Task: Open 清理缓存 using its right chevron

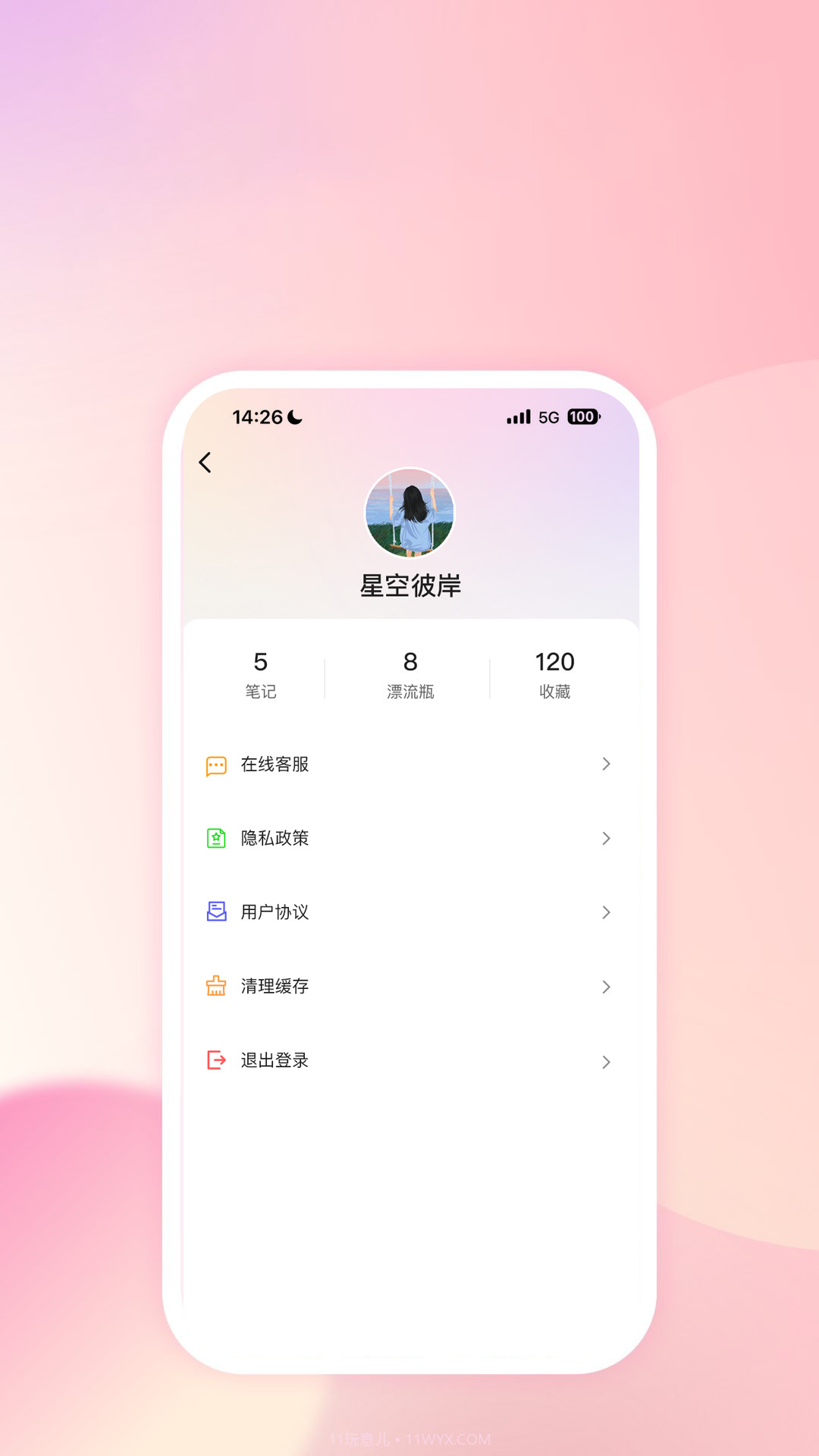Action: pyautogui.click(x=606, y=987)
